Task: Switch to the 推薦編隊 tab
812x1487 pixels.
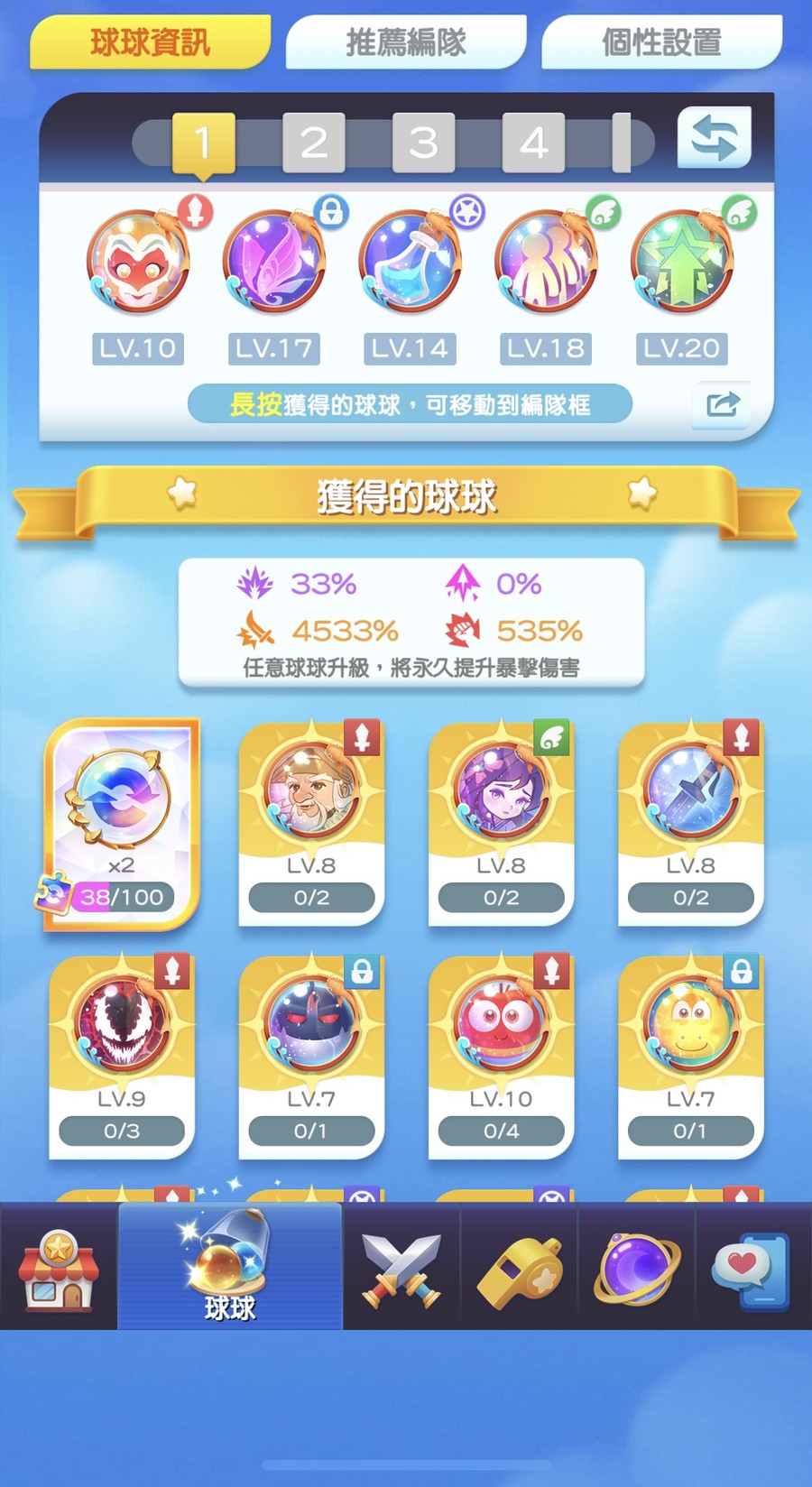Action: tap(406, 42)
